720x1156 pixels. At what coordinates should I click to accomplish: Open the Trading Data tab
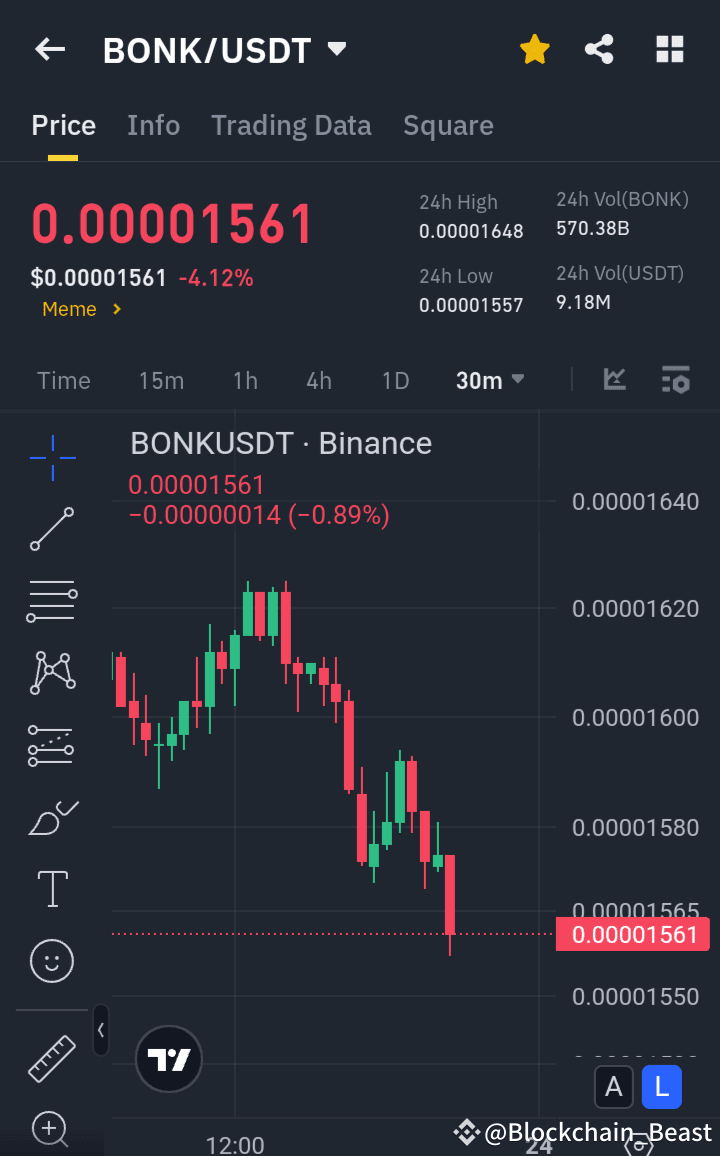click(x=291, y=124)
